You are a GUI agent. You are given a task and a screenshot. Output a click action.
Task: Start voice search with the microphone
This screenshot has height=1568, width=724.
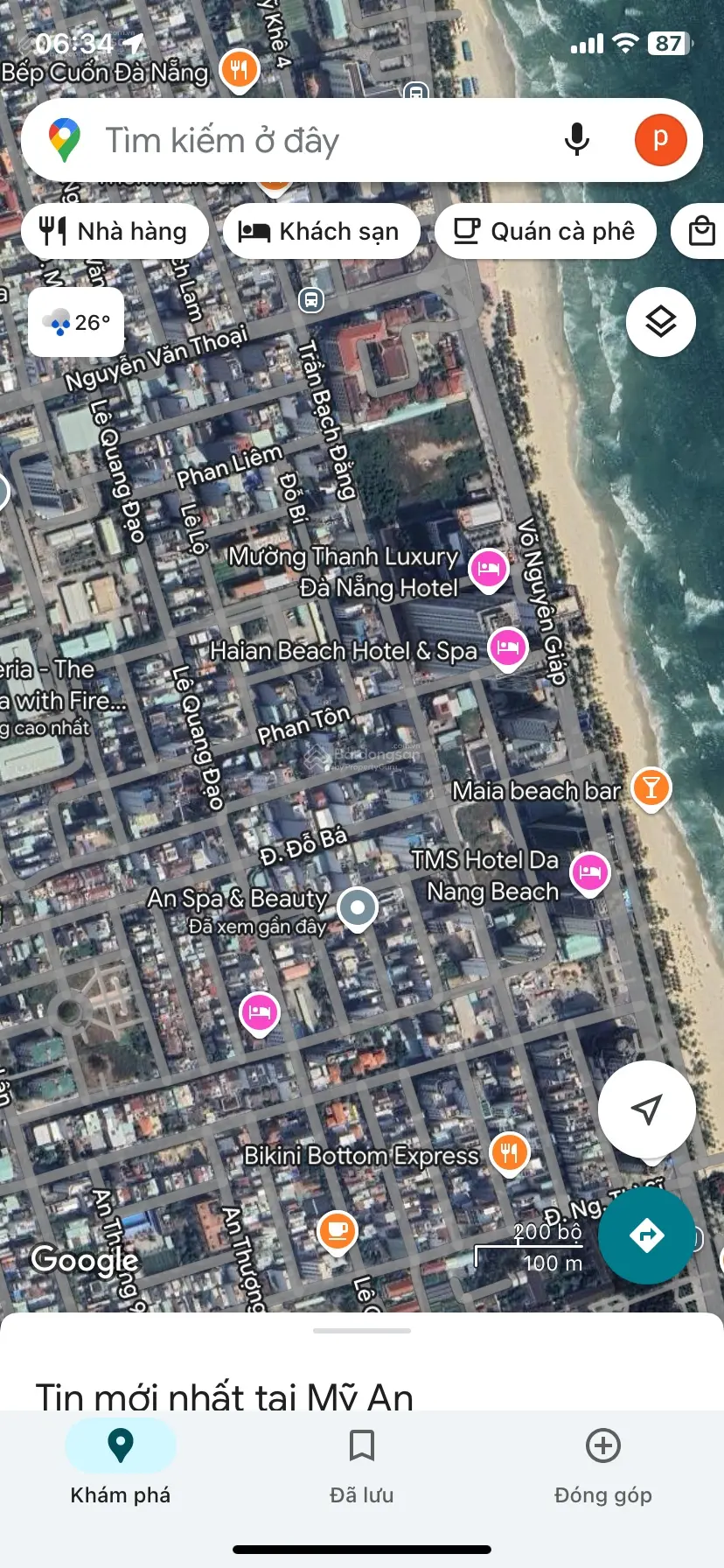click(x=576, y=140)
